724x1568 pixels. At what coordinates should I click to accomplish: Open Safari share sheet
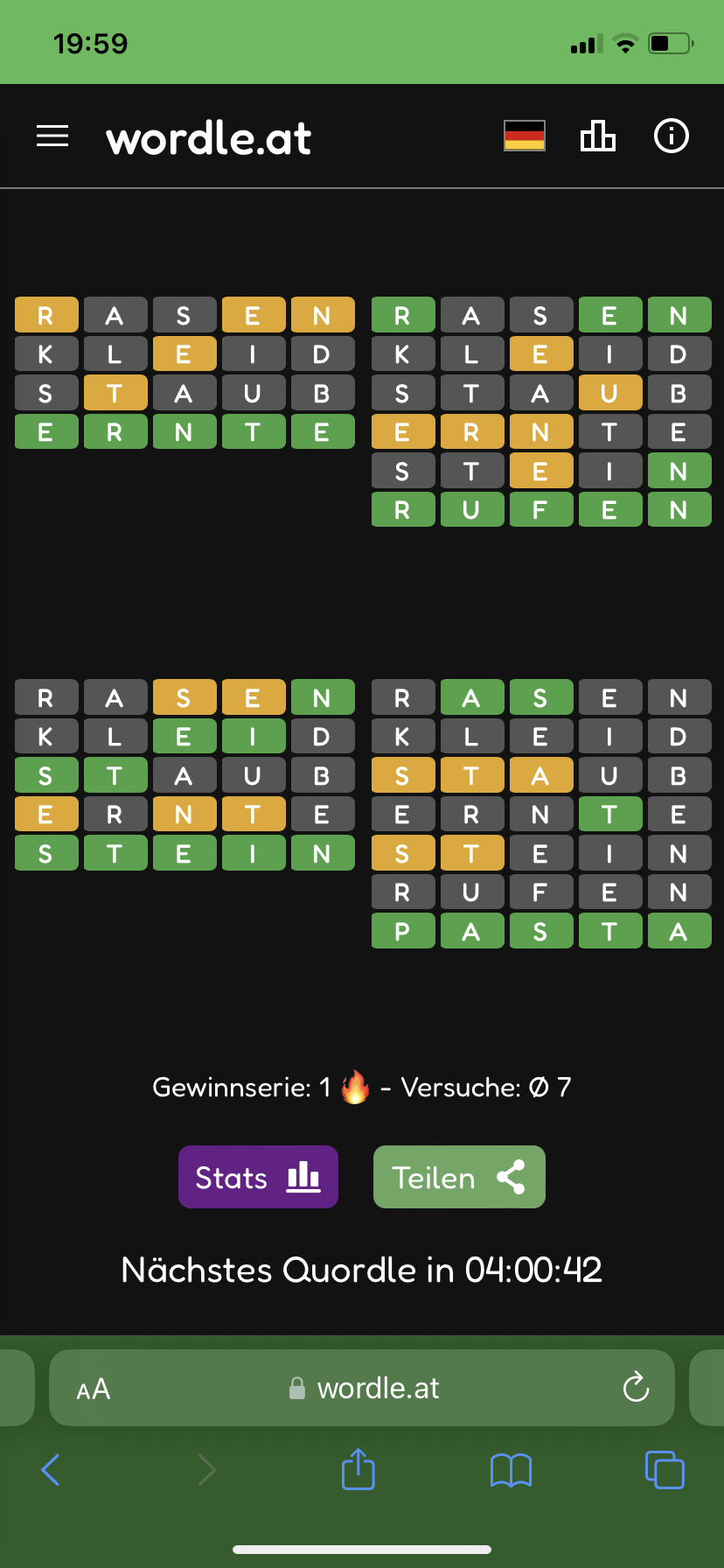[x=359, y=1469]
